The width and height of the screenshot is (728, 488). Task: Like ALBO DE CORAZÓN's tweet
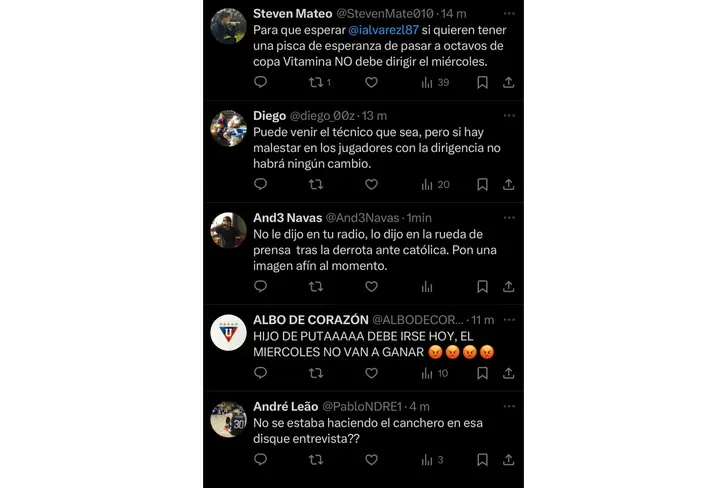pos(371,373)
